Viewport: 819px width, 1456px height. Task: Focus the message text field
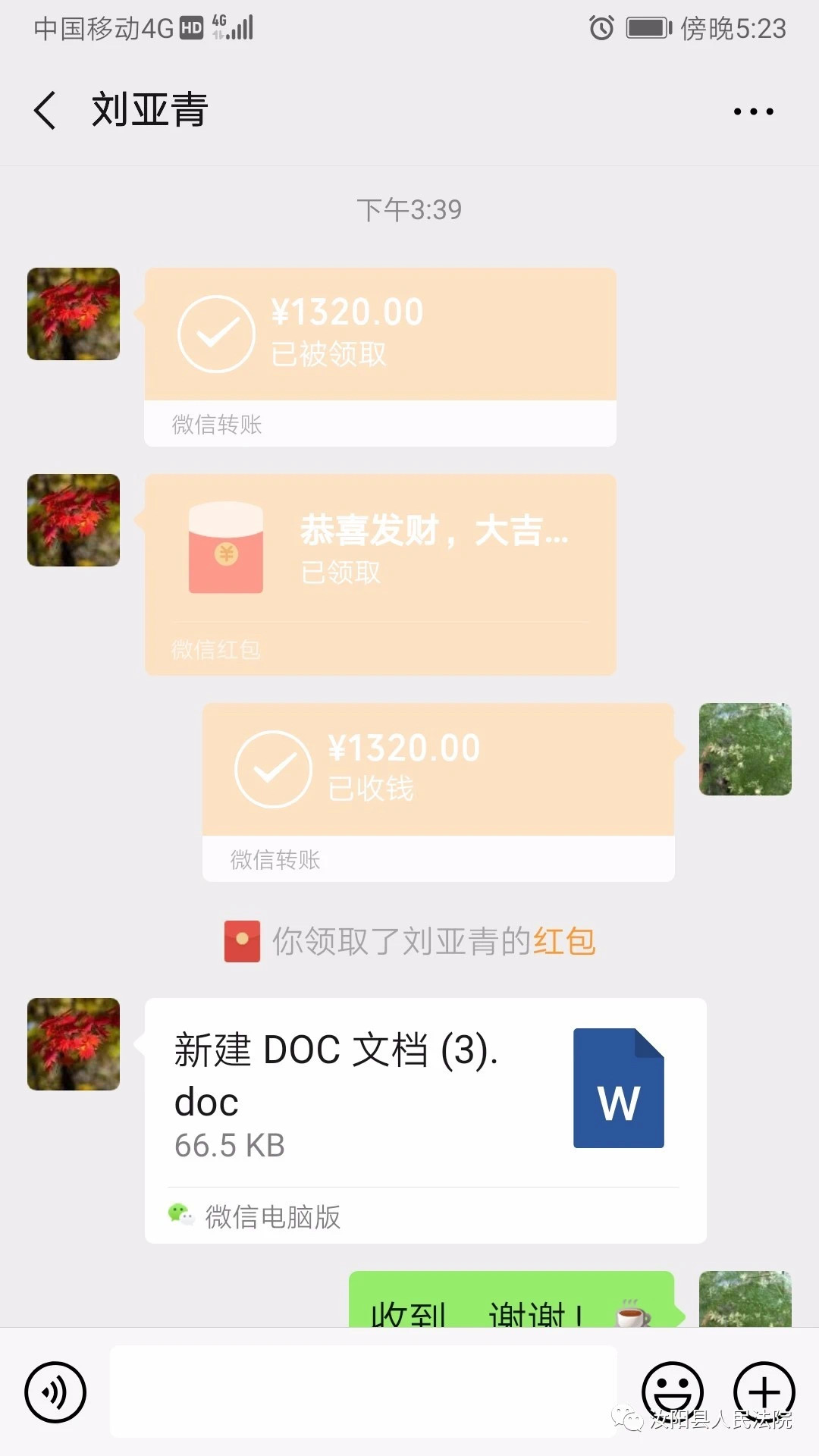tap(364, 1392)
